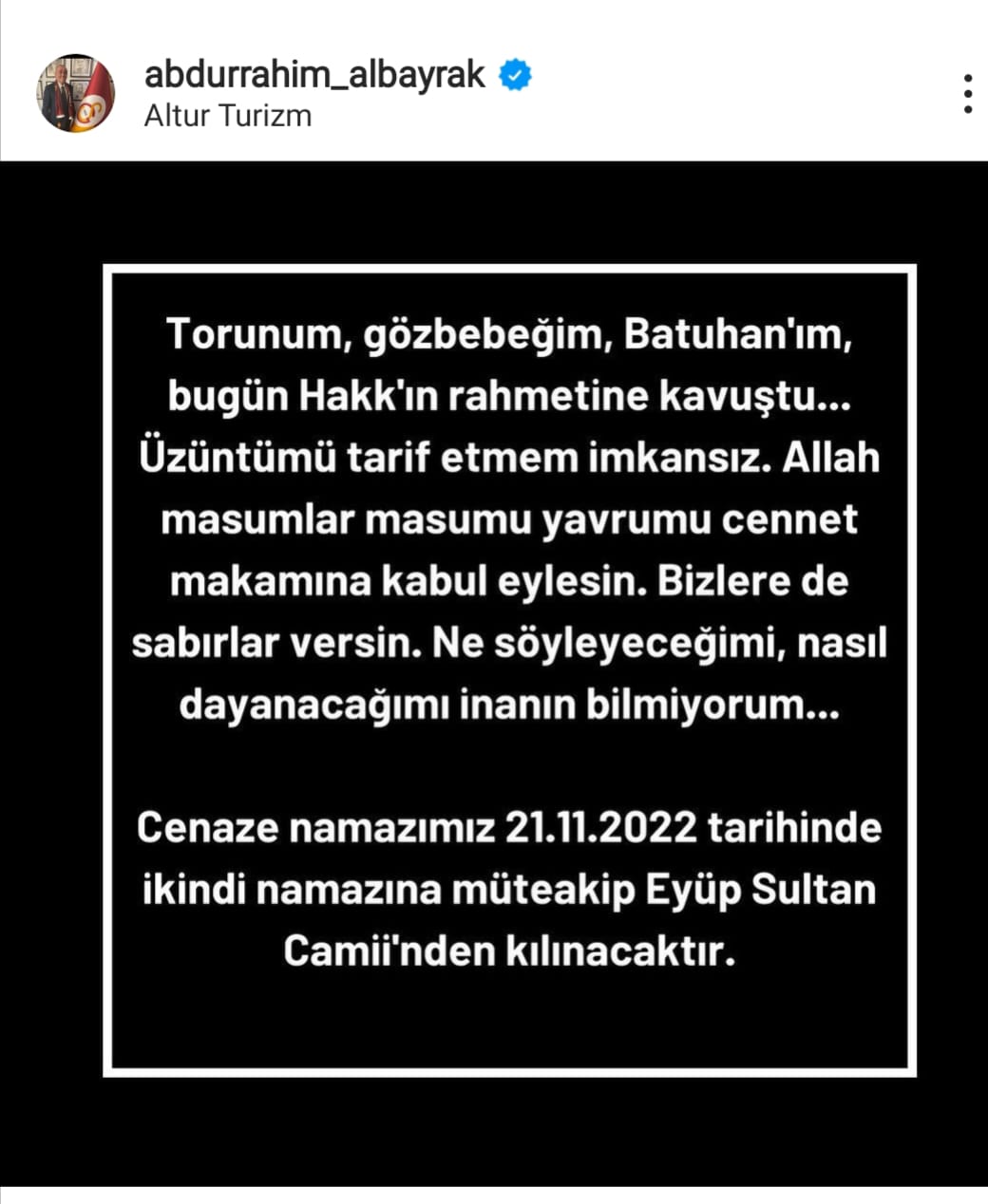Open the post's three-dot options menu
This screenshot has height=1204, width=988.
(967, 94)
